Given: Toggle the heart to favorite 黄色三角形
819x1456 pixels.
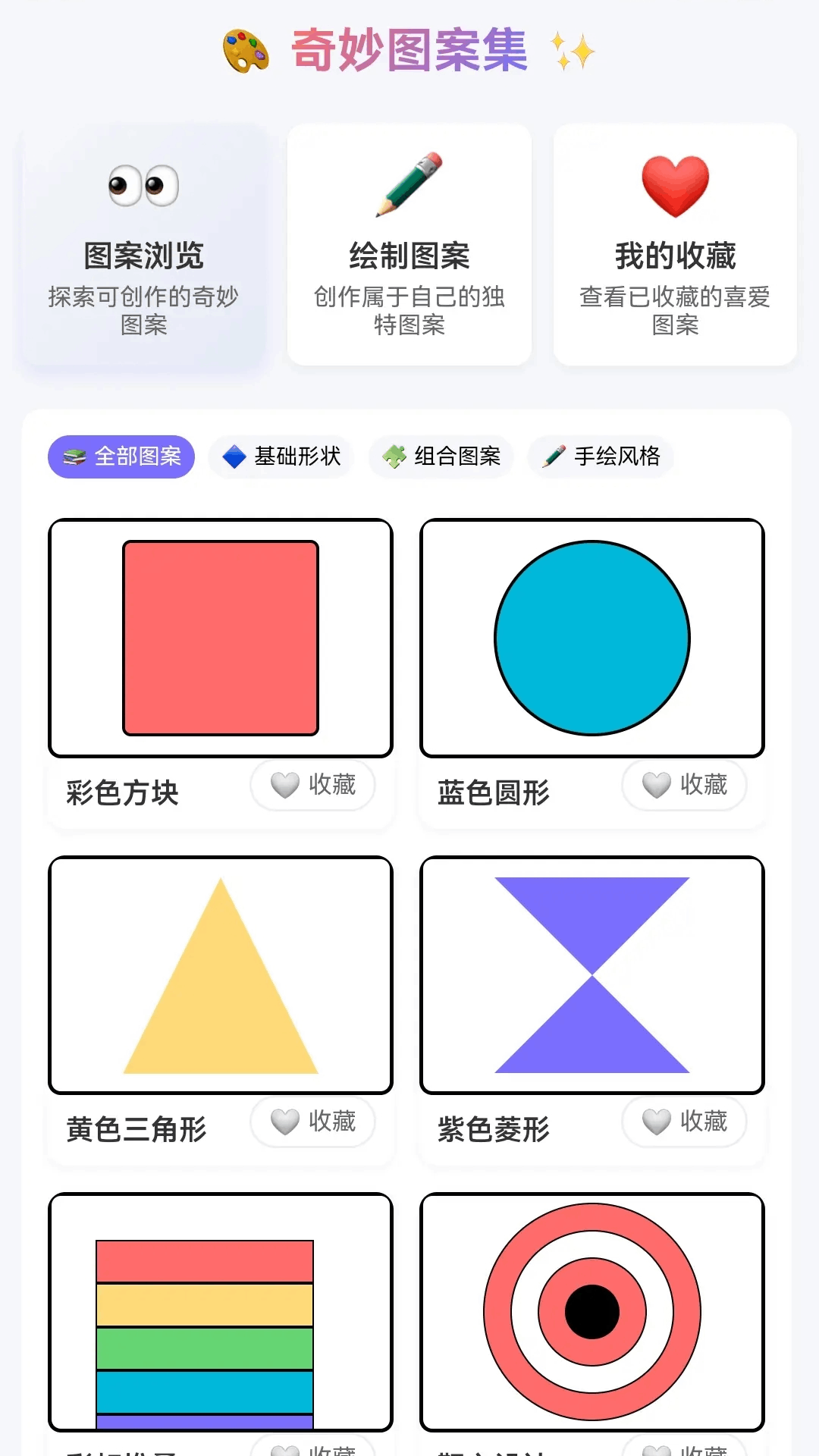Looking at the screenshot, I should pos(312,1122).
